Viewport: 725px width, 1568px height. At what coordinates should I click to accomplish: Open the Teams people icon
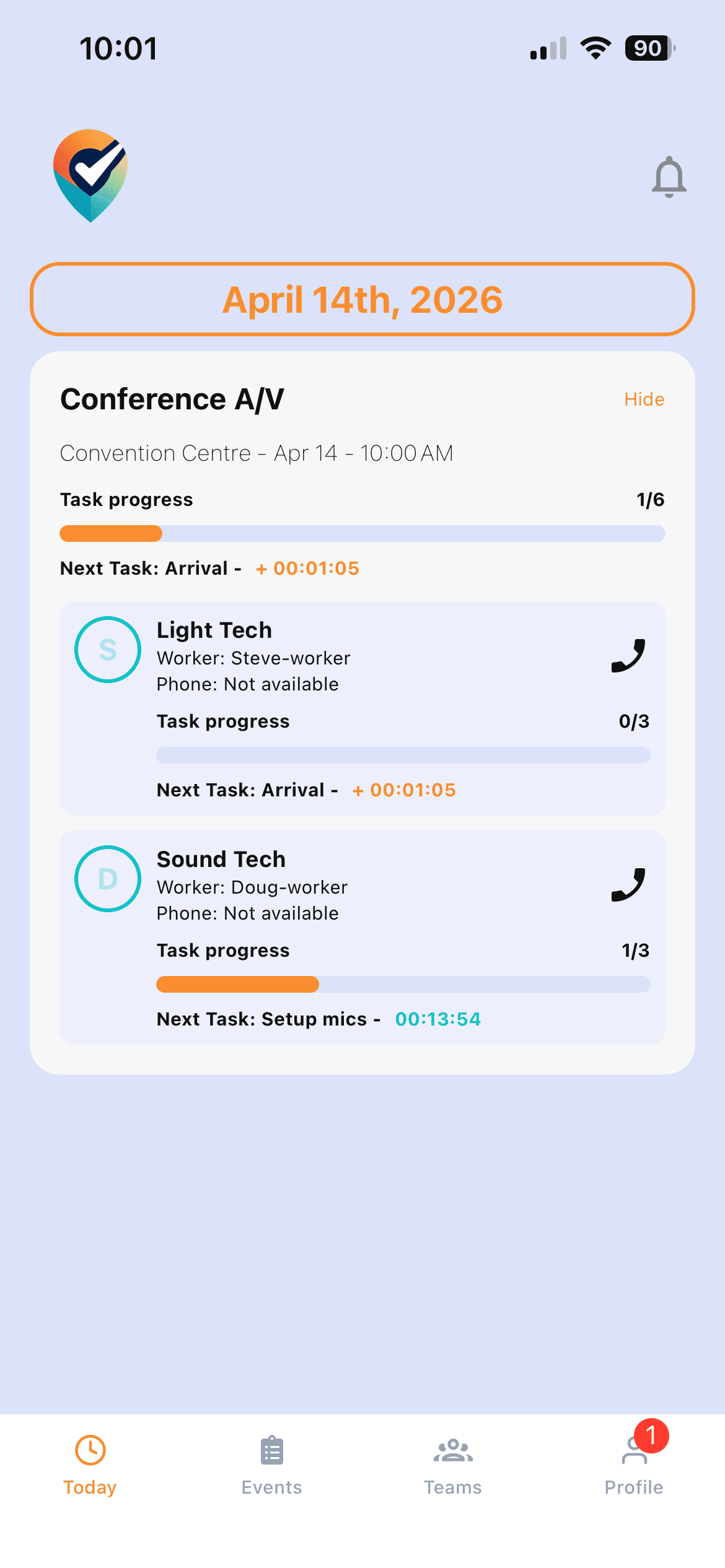452,1449
